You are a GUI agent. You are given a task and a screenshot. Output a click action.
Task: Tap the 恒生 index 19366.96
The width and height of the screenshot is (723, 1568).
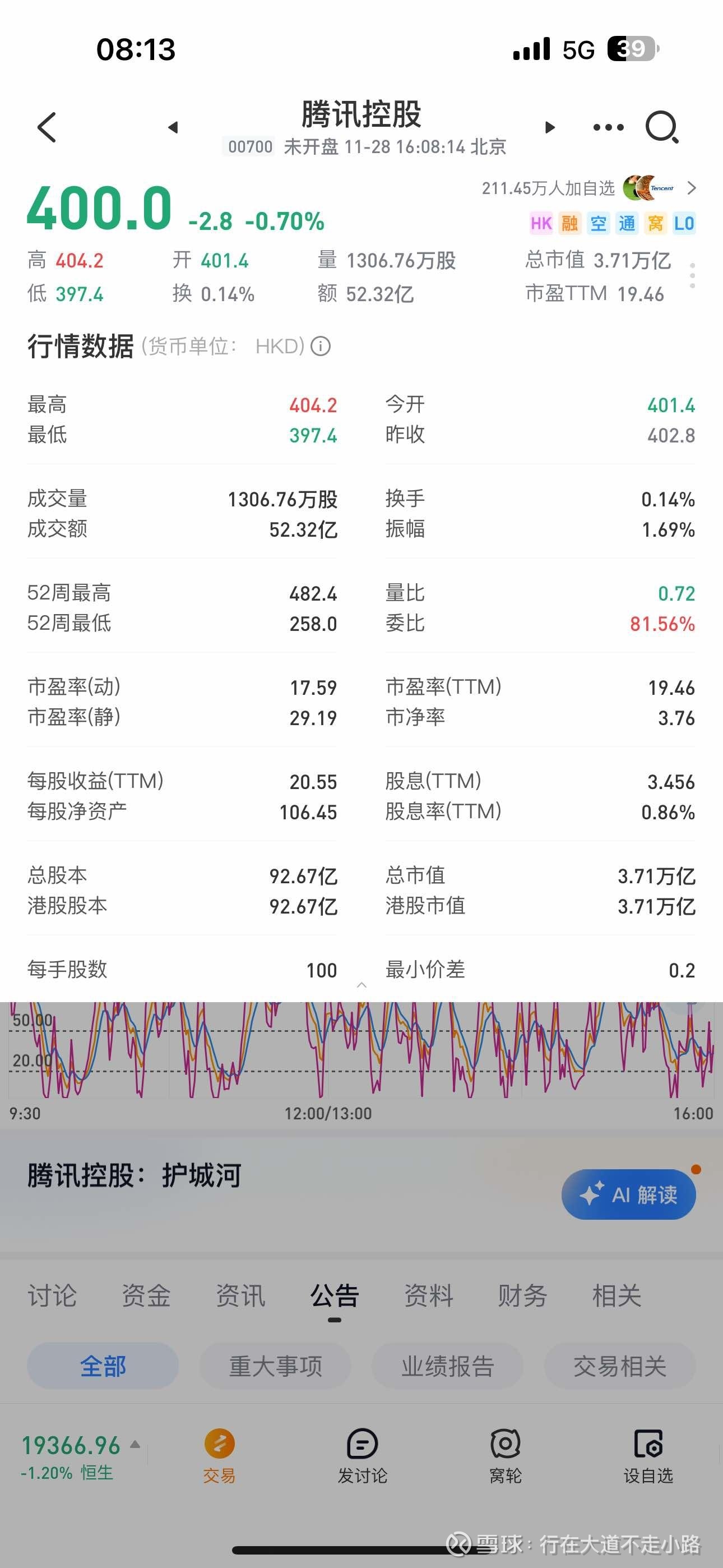click(x=72, y=1449)
